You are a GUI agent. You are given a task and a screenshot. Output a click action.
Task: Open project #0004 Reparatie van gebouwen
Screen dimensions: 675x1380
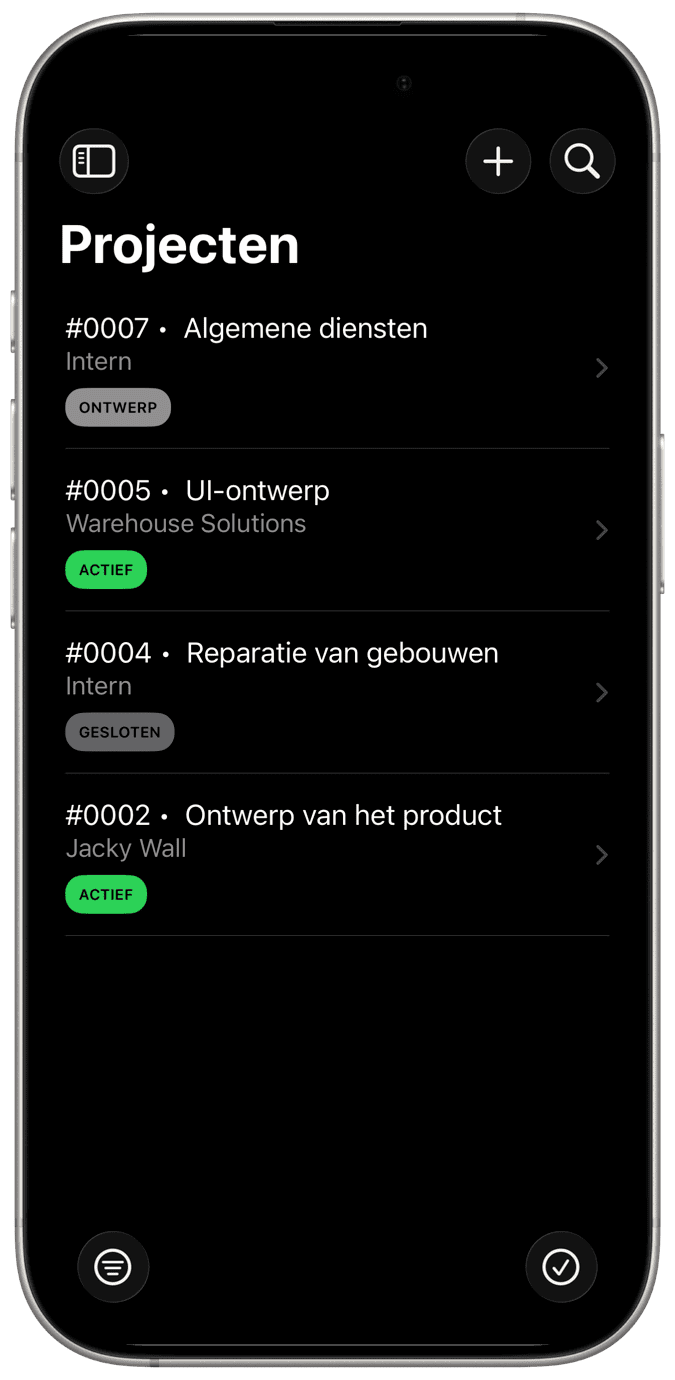click(336, 691)
